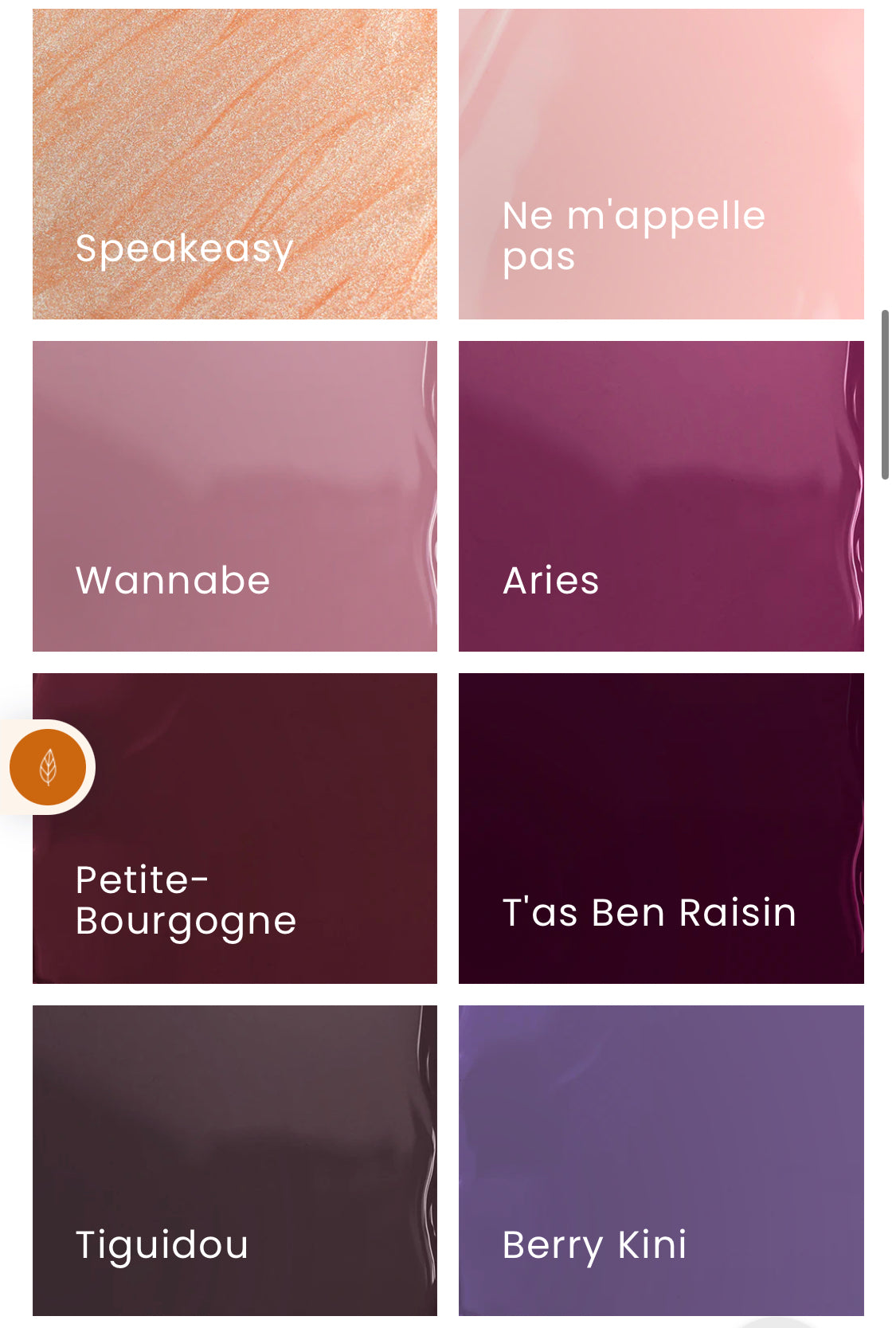Open the T'as Ben Raisin tile

pyautogui.click(x=660, y=829)
